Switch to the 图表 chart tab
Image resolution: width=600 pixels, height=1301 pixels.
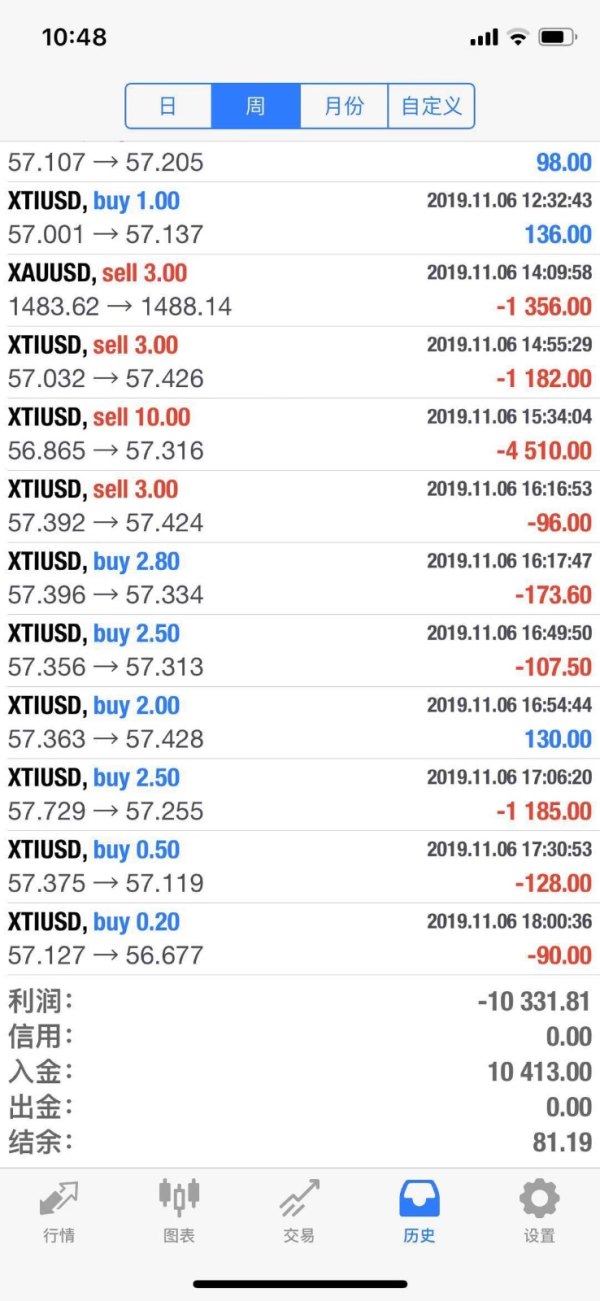(179, 1209)
